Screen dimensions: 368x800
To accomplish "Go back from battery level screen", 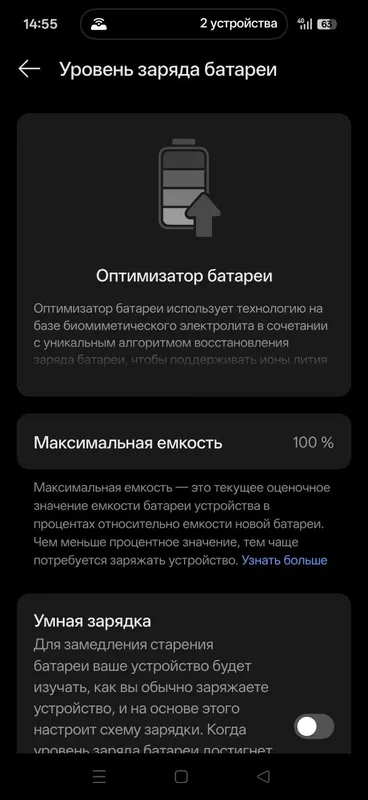I will [x=29, y=69].
